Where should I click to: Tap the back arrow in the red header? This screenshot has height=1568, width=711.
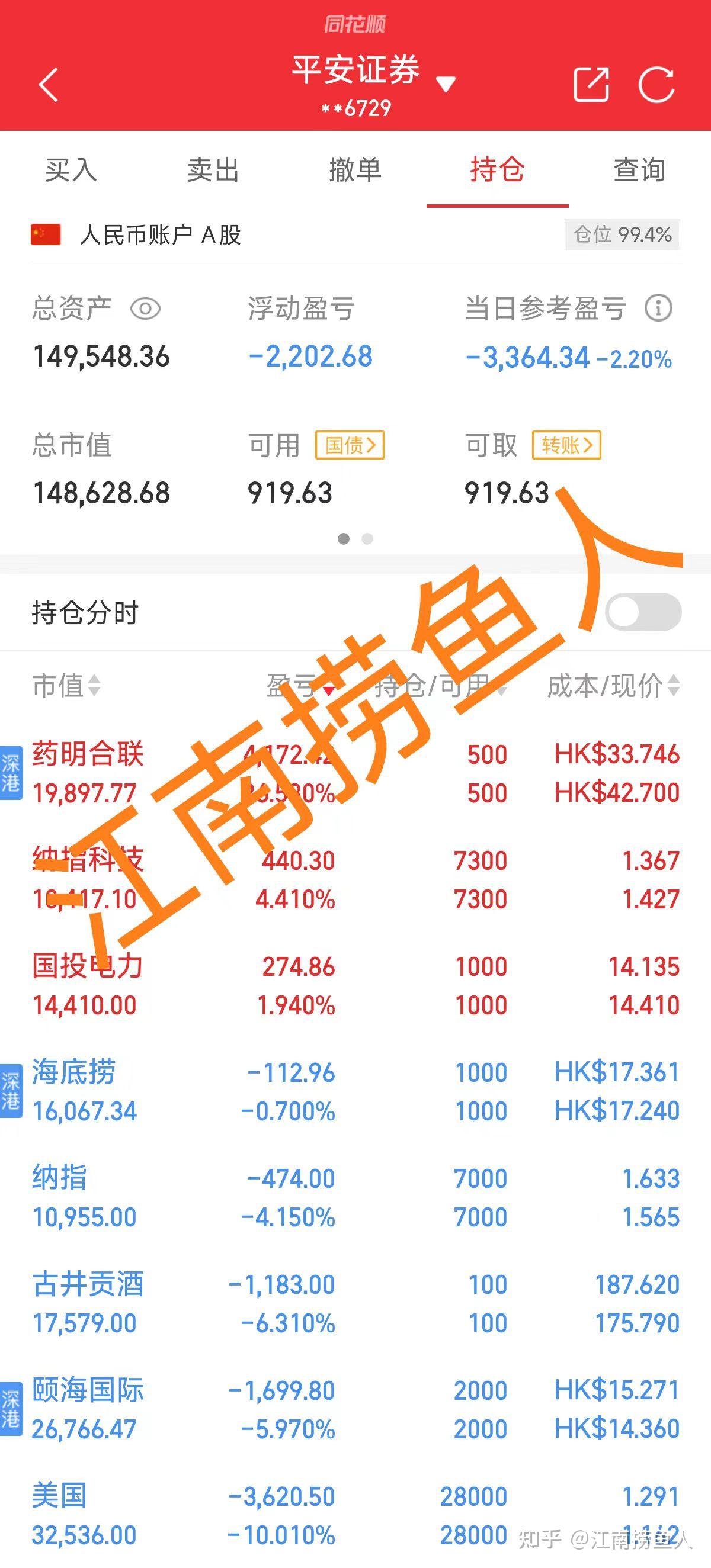click(49, 85)
